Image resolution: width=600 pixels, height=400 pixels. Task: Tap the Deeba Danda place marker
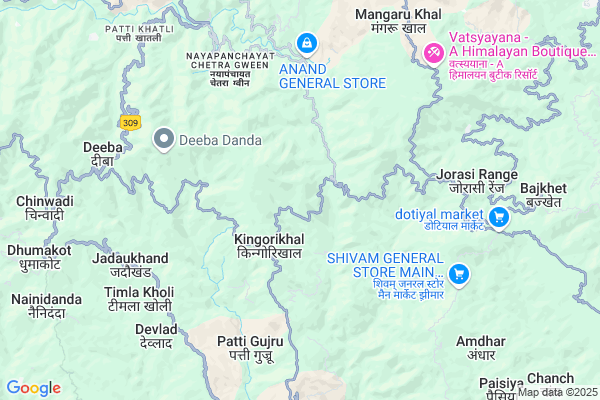(164, 140)
